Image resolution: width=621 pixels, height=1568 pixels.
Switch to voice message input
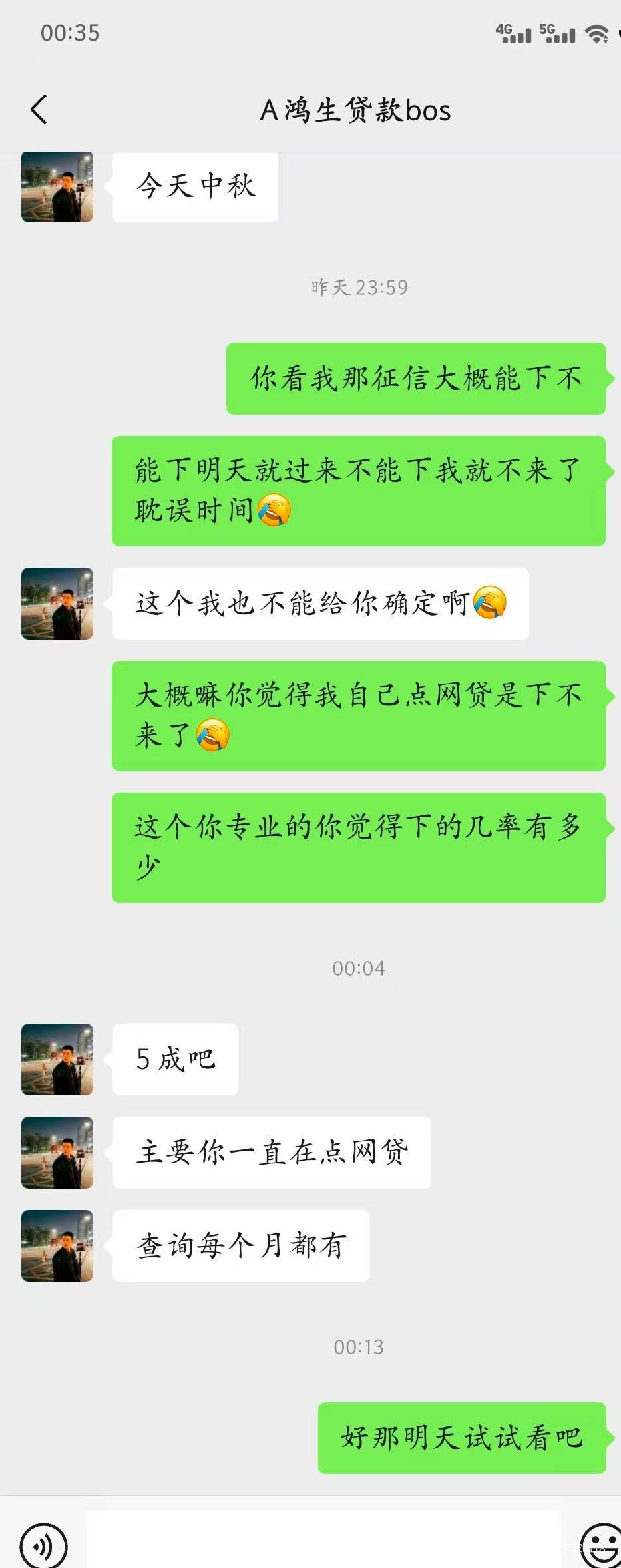(44, 1545)
